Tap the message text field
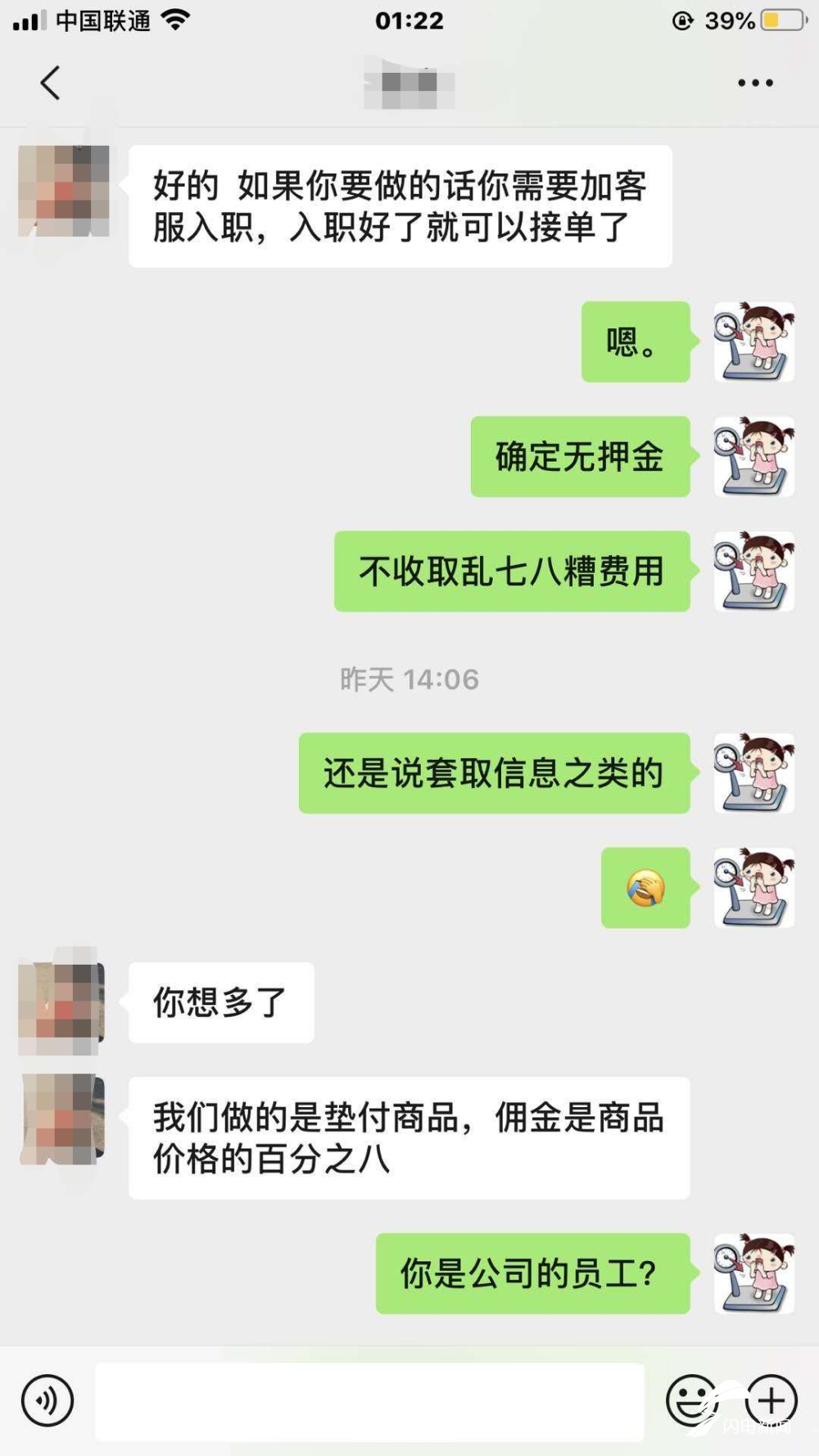The width and height of the screenshot is (819, 1456). pos(369,1401)
